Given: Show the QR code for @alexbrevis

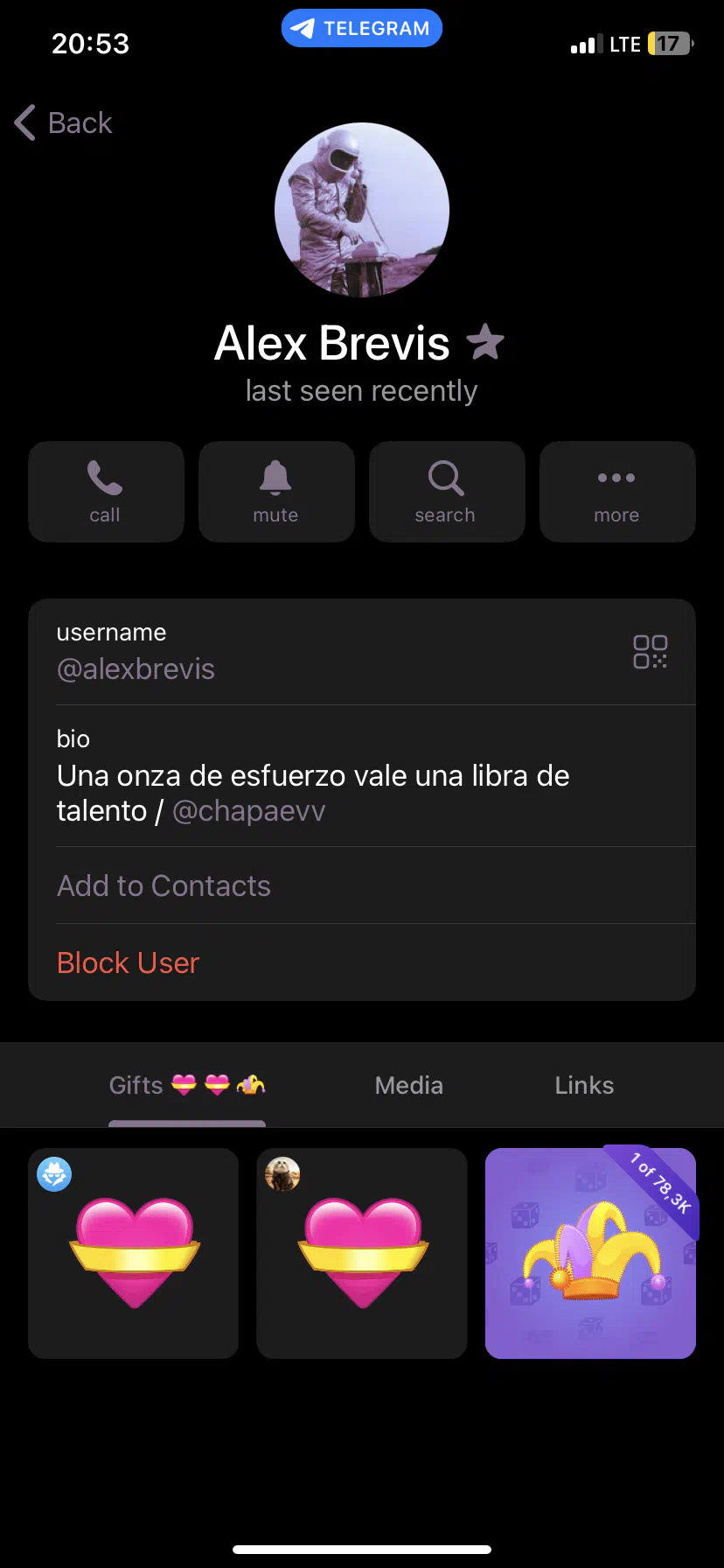Looking at the screenshot, I should point(650,652).
